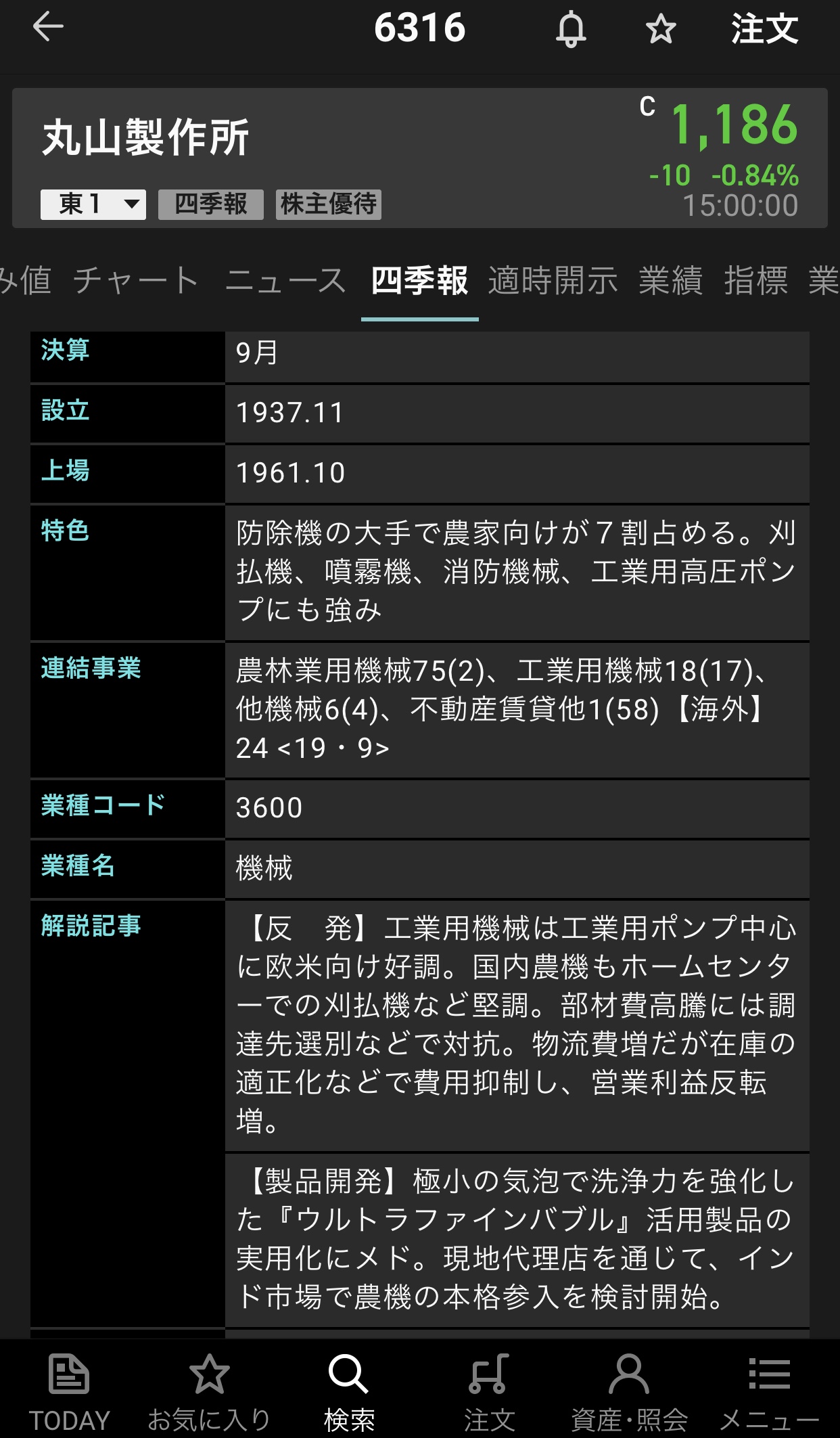Select the 四季報 tab in the tab row
Screen dimensions: 840x1438
click(419, 281)
